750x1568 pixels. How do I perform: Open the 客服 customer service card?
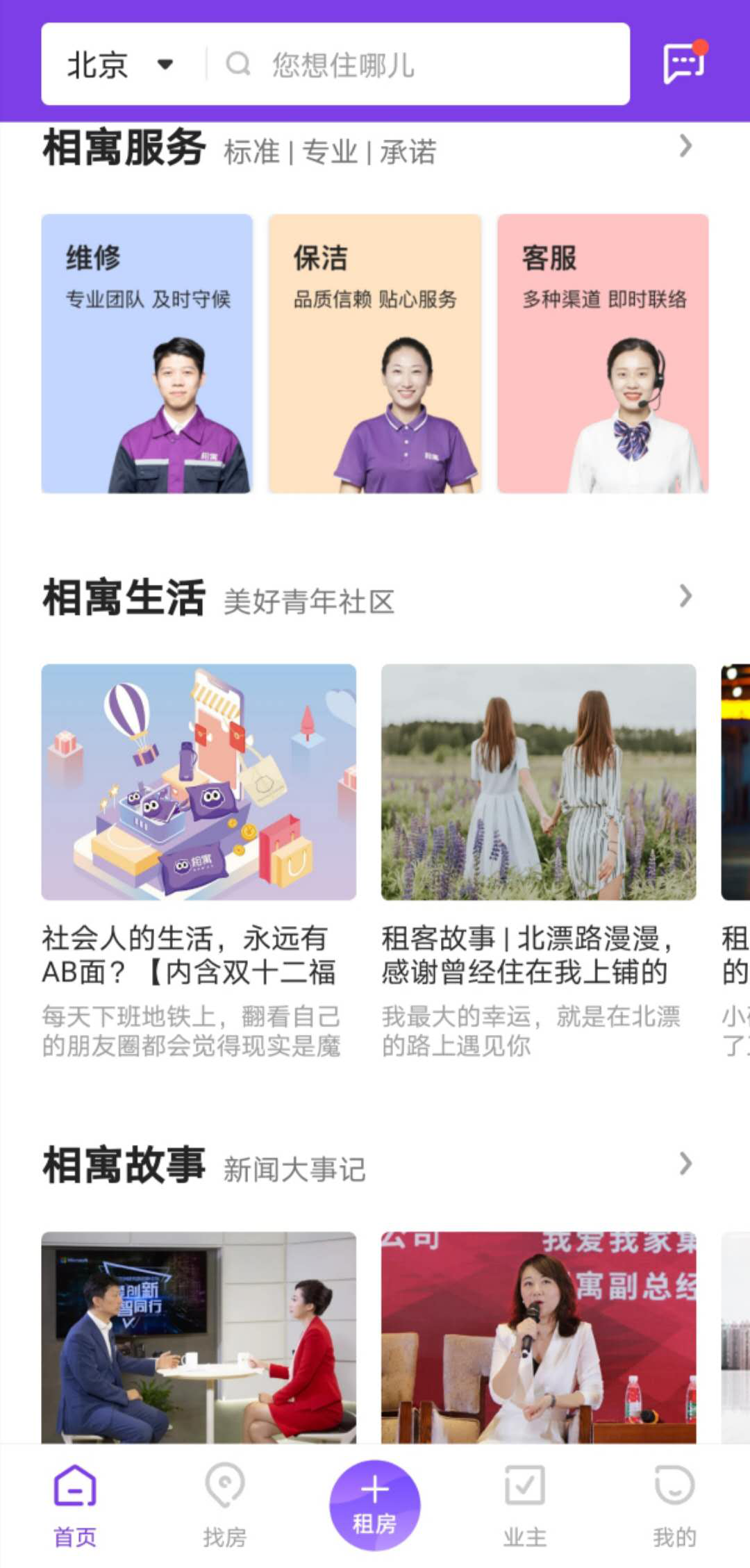click(x=601, y=352)
